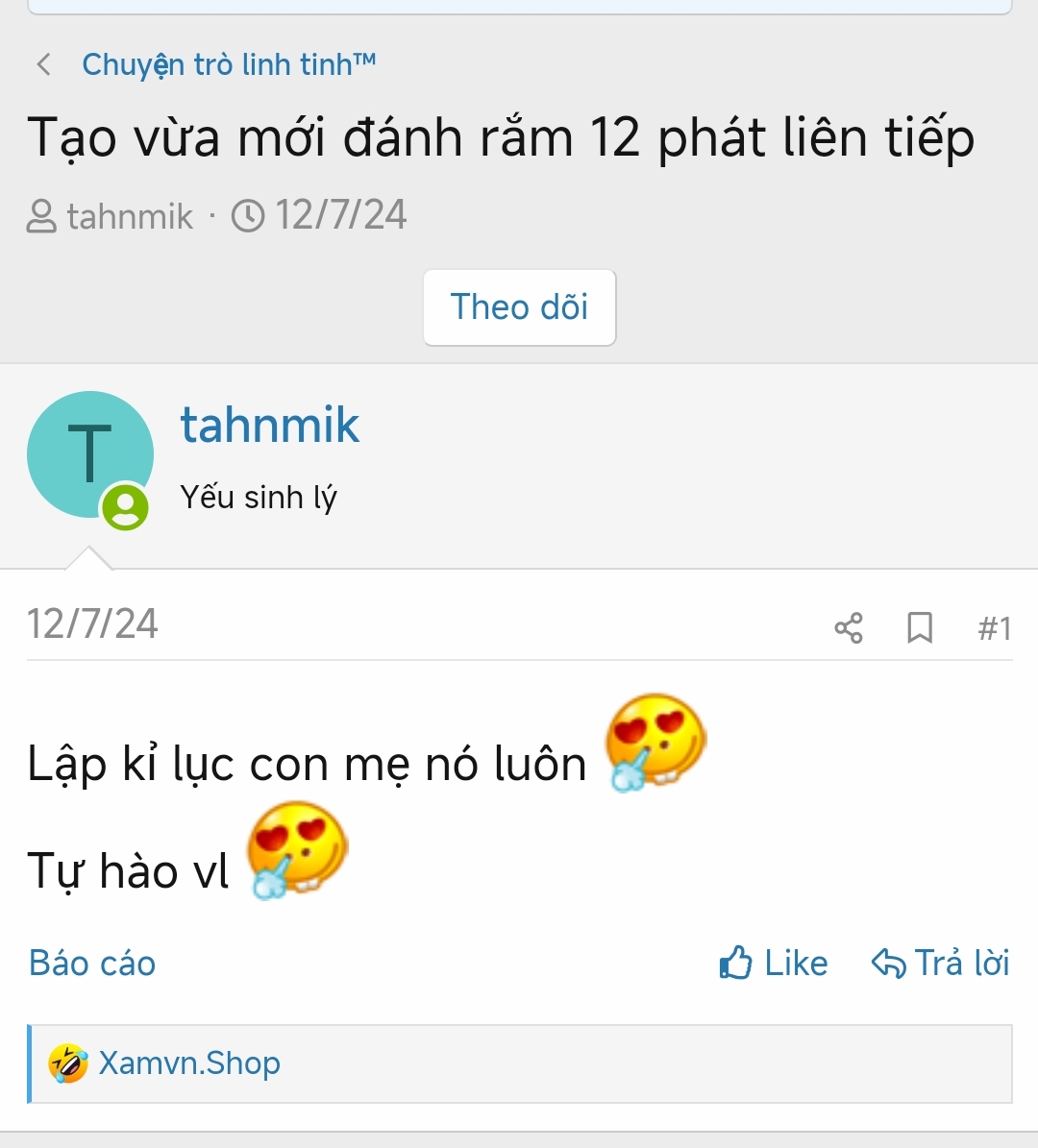1038x1148 pixels.
Task: Like tahnmik's post
Action: (x=774, y=963)
